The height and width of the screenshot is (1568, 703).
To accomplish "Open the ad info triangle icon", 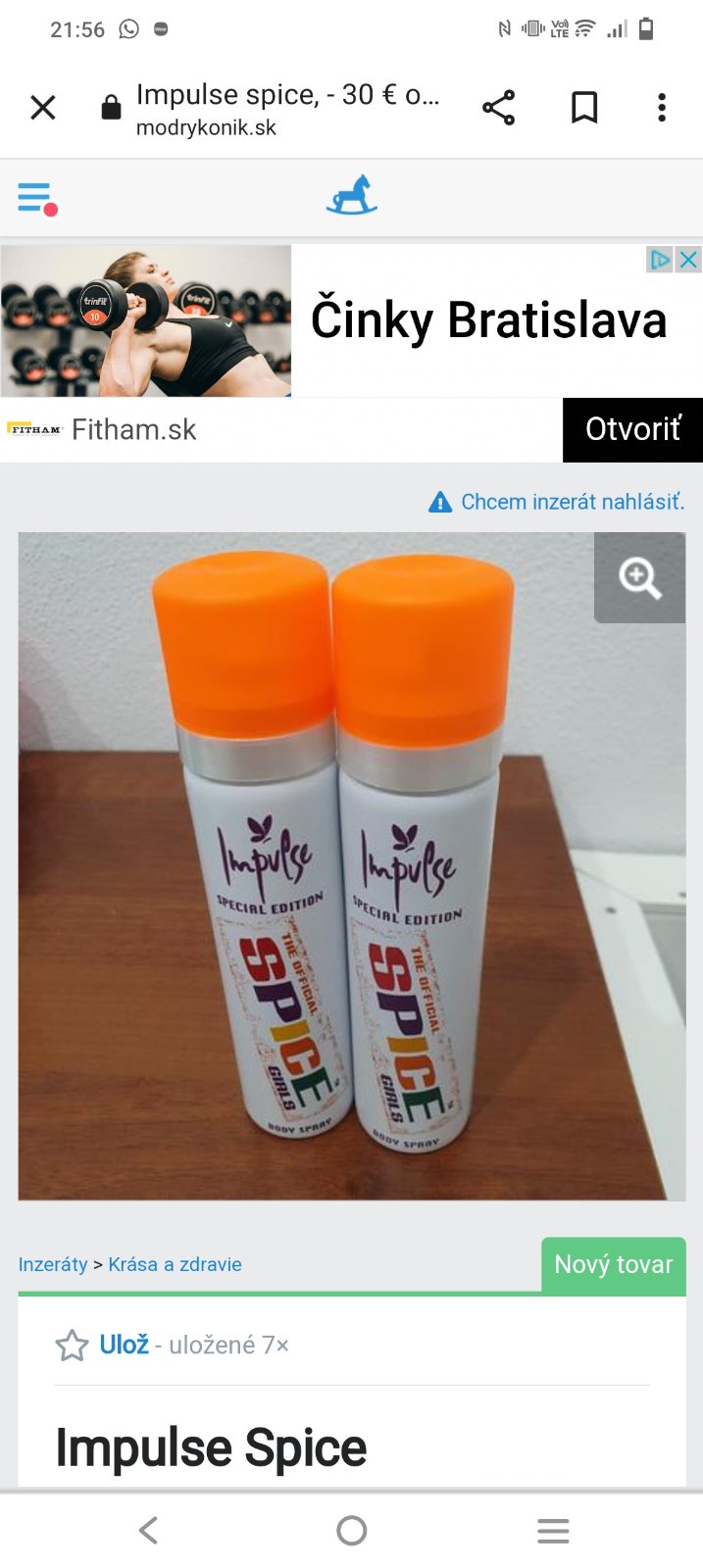I will pyautogui.click(x=660, y=259).
